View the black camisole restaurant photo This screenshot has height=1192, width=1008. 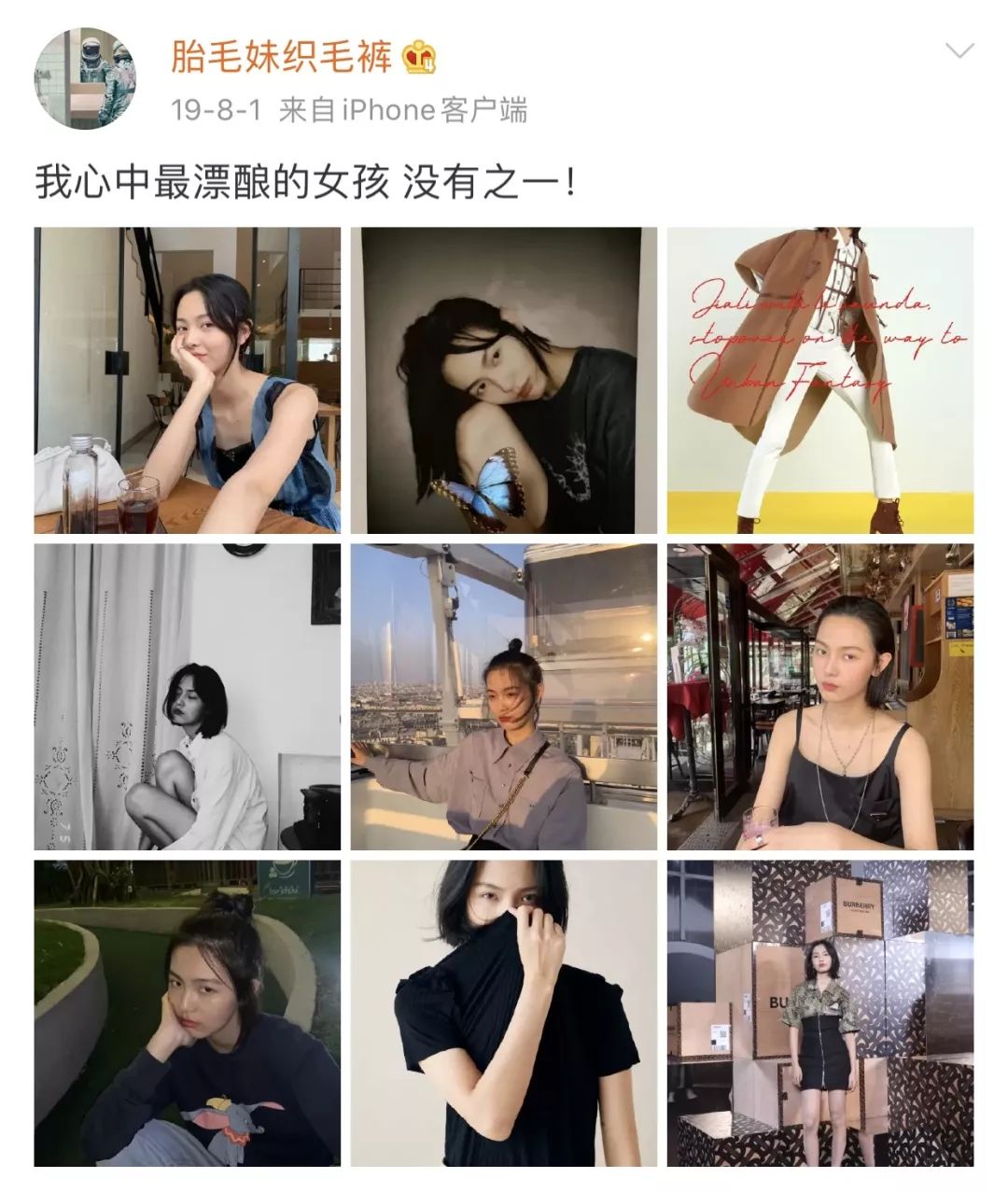pyautogui.click(x=821, y=695)
